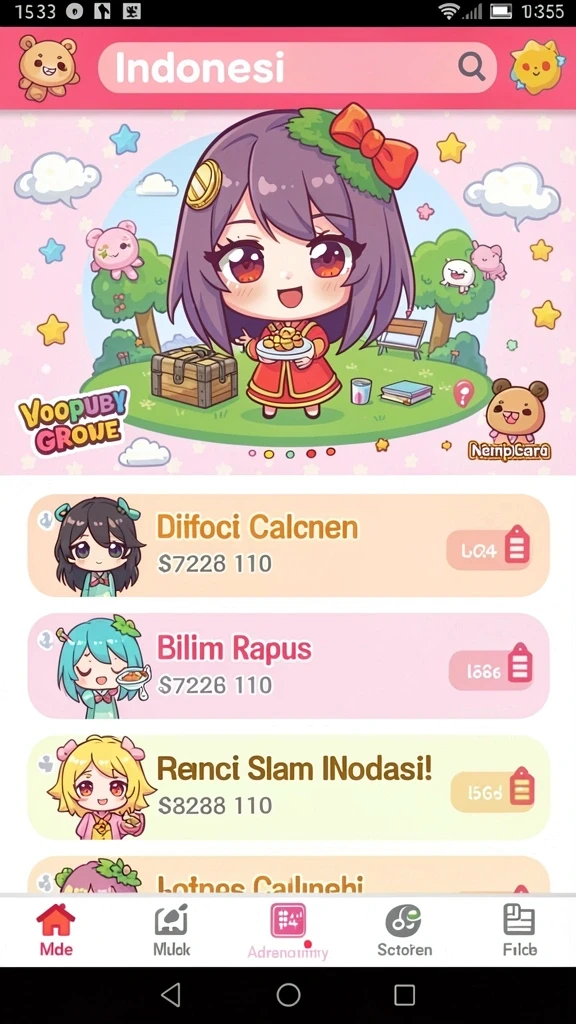Tap the yellow star mascot icon

[x=537, y=67]
